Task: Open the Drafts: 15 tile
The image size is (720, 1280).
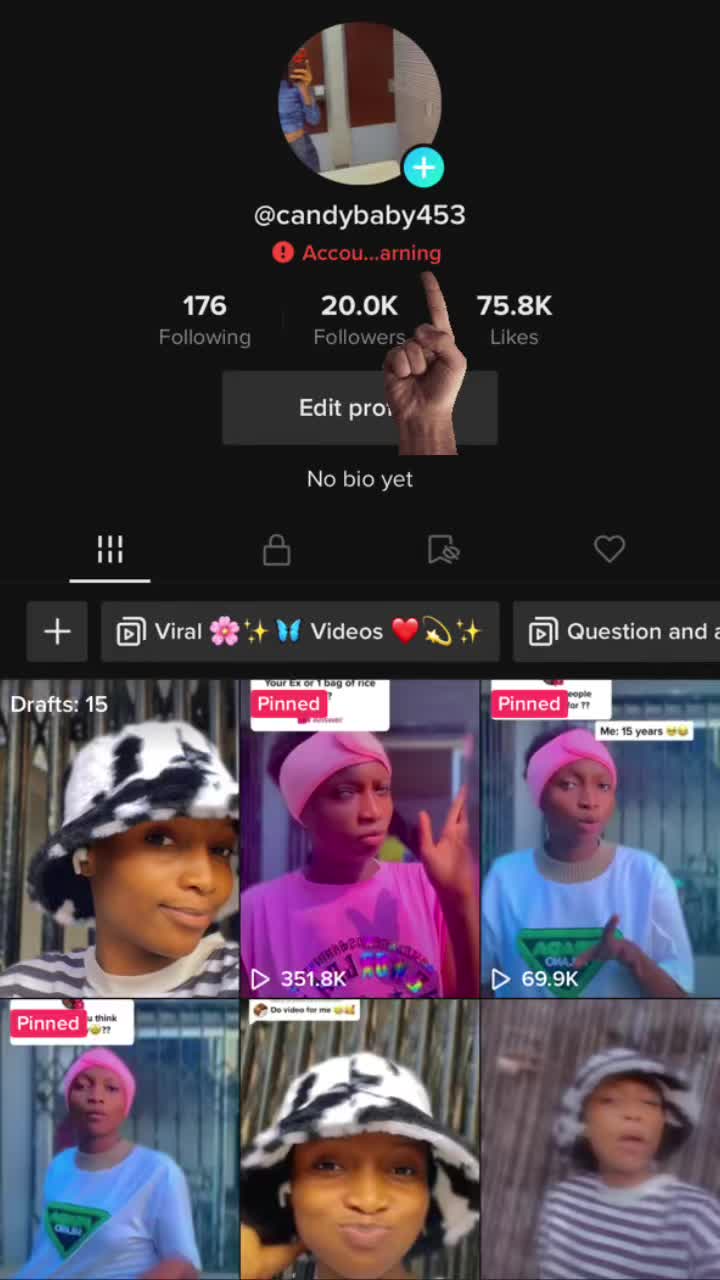Action: click(119, 838)
